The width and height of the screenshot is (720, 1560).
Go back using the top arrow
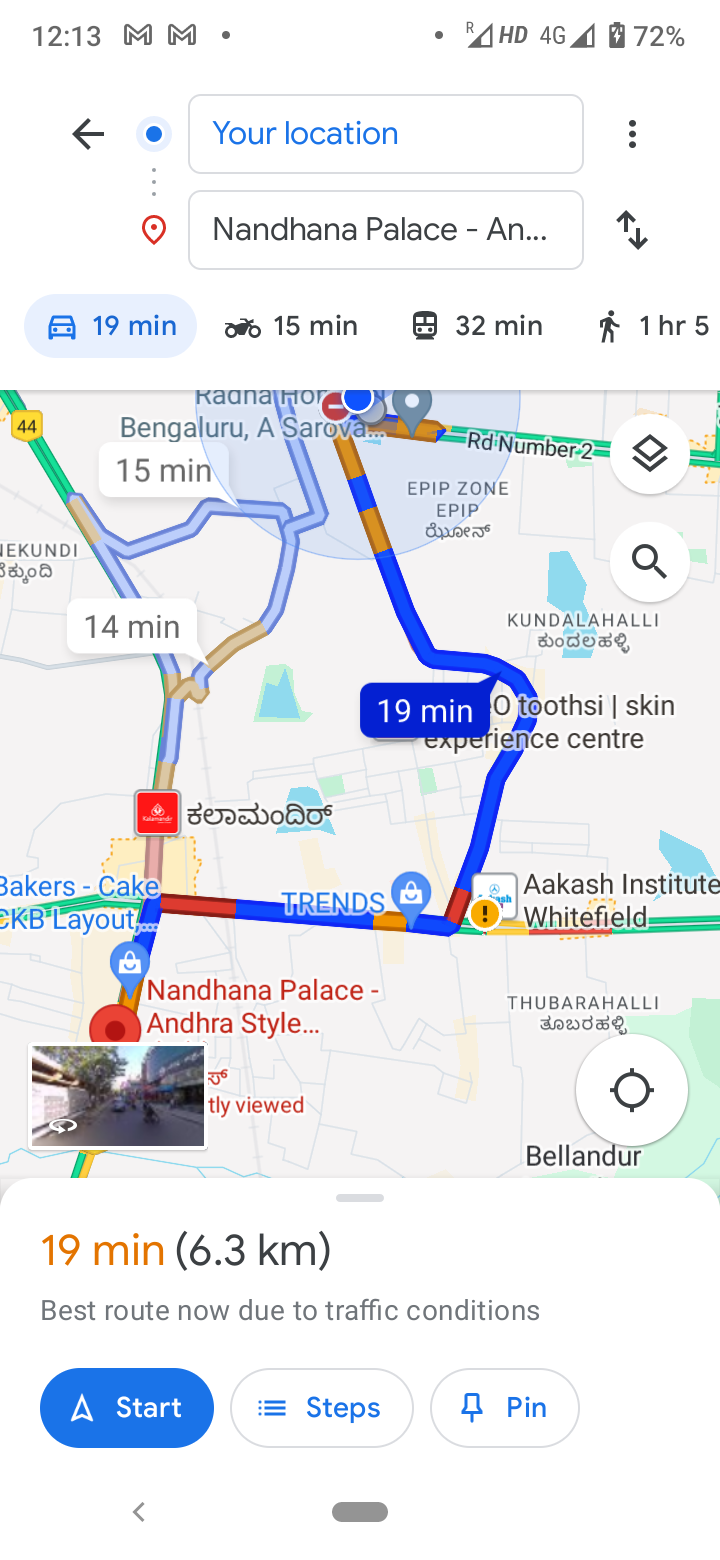[88, 134]
